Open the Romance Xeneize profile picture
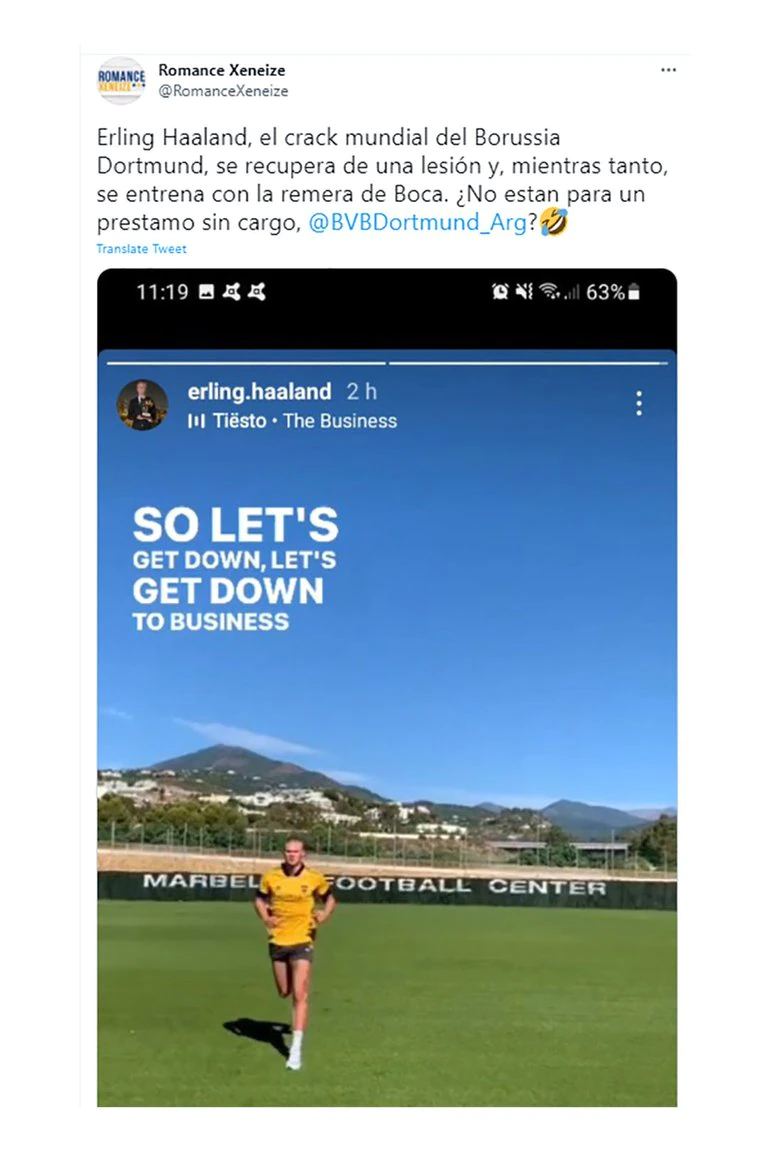This screenshot has width=768, height=1152. pyautogui.click(x=121, y=81)
